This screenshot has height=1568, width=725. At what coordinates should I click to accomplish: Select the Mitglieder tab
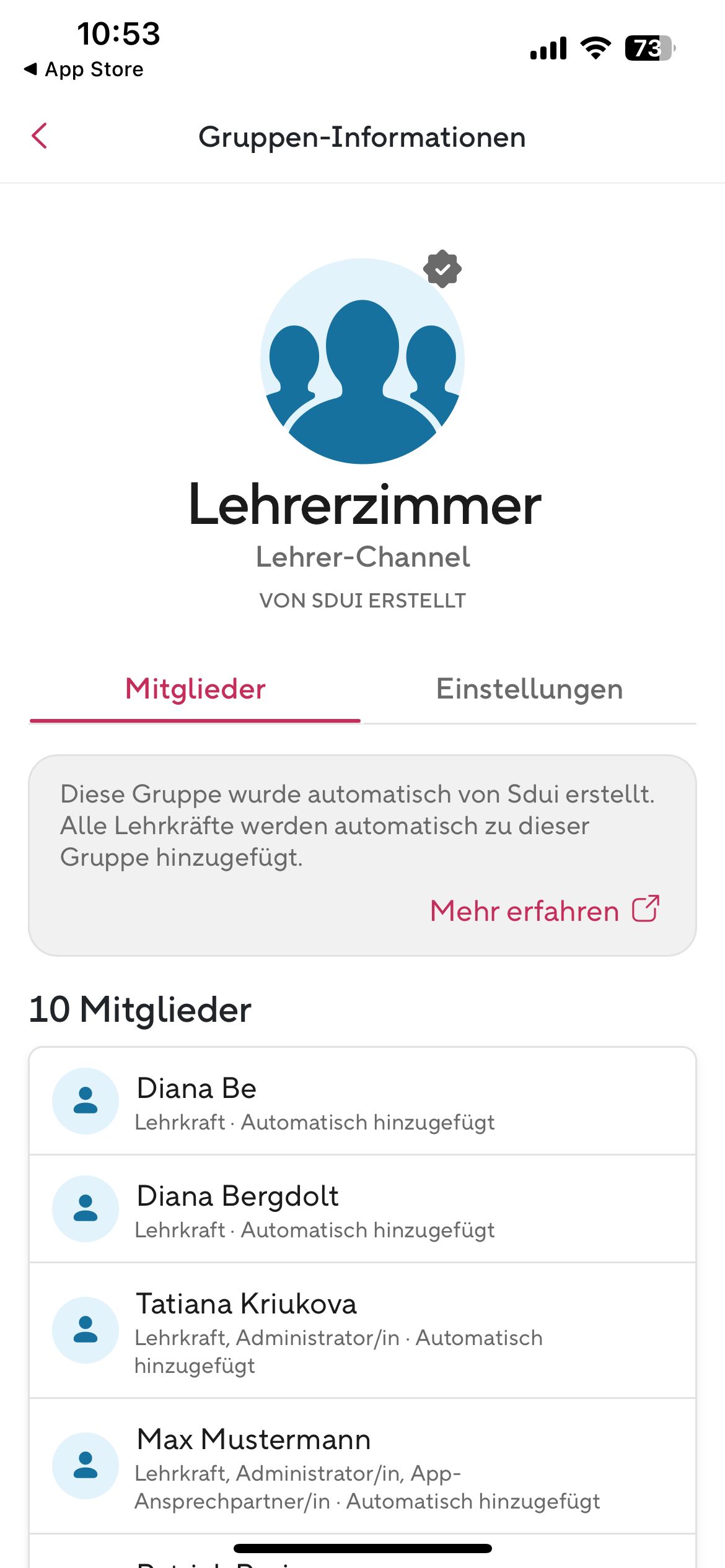[195, 689]
